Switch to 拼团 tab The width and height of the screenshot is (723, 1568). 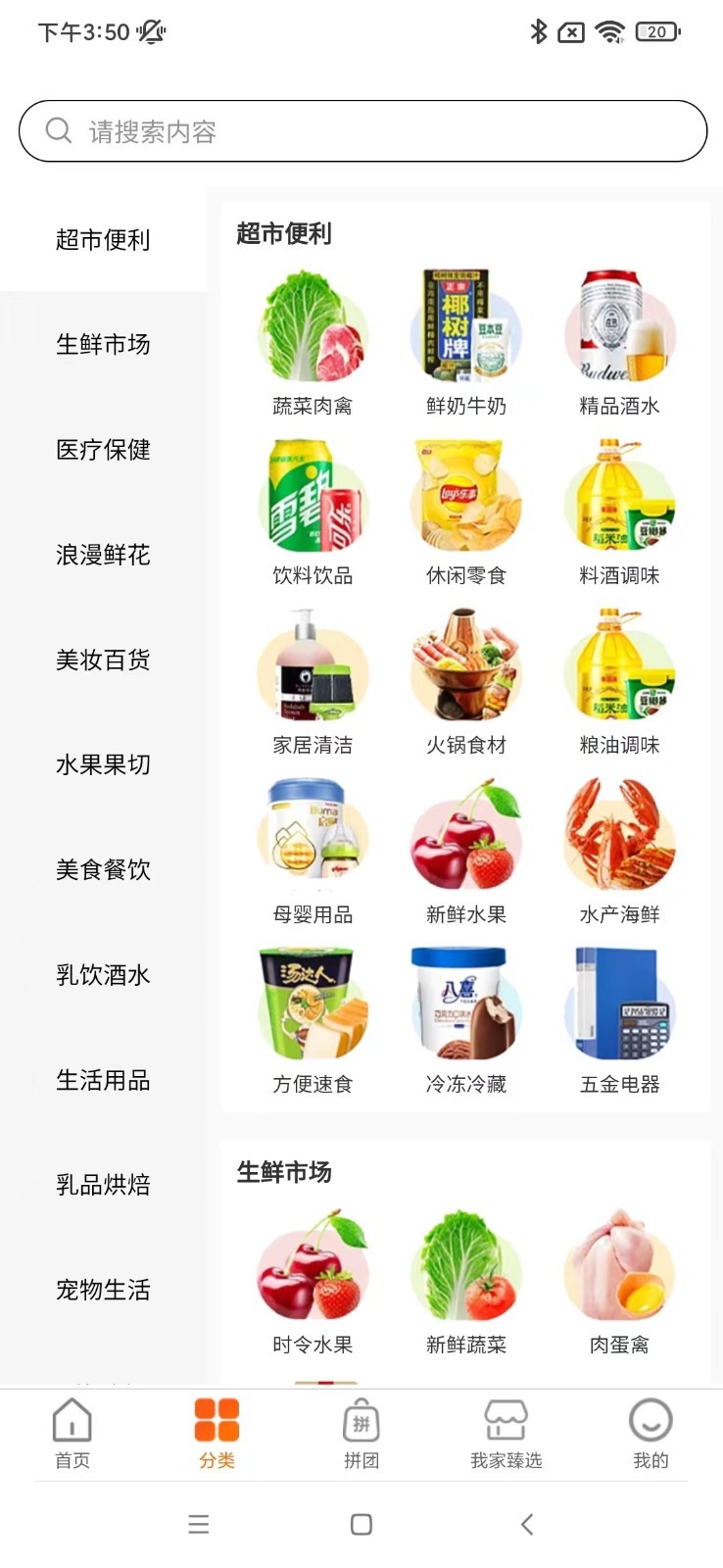(x=361, y=1434)
